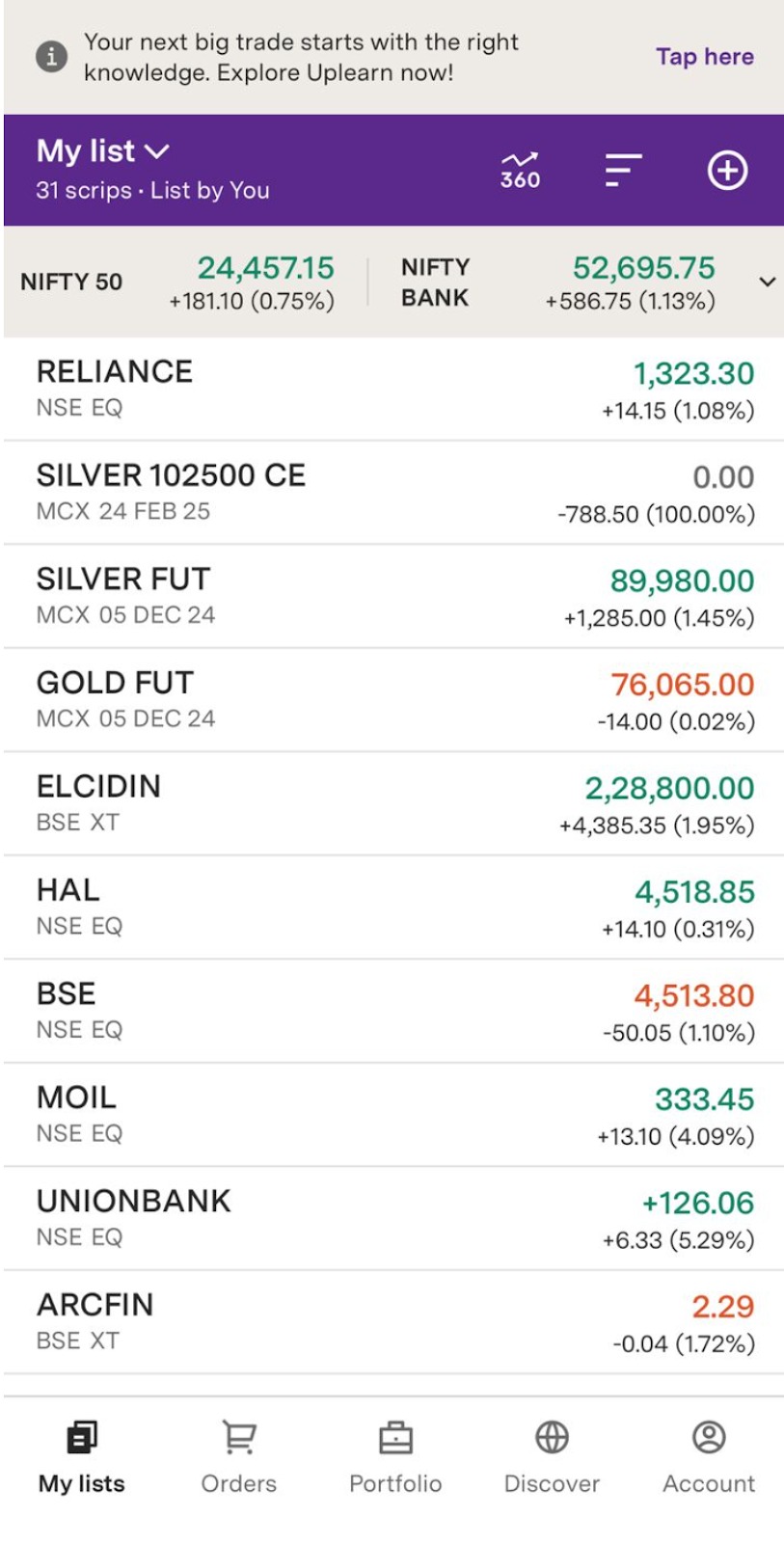This screenshot has width=784, height=1543.
Task: Open SILVER 102500 CE row
Action: pyautogui.click(x=393, y=493)
